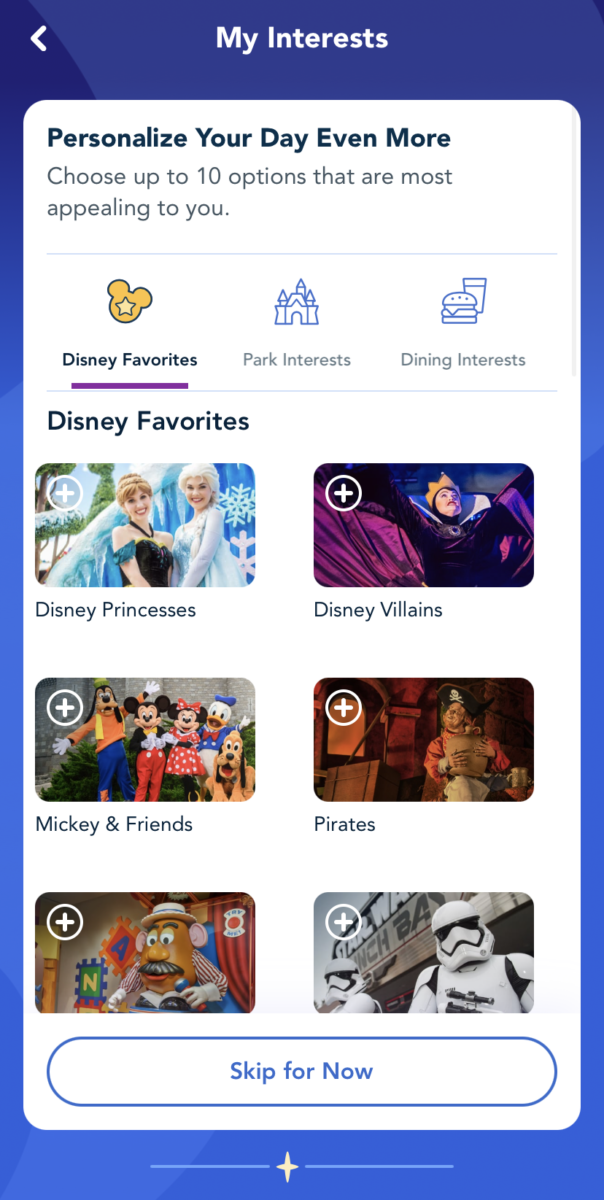
Task: Select the stormtroopers tile
Action: [423, 952]
